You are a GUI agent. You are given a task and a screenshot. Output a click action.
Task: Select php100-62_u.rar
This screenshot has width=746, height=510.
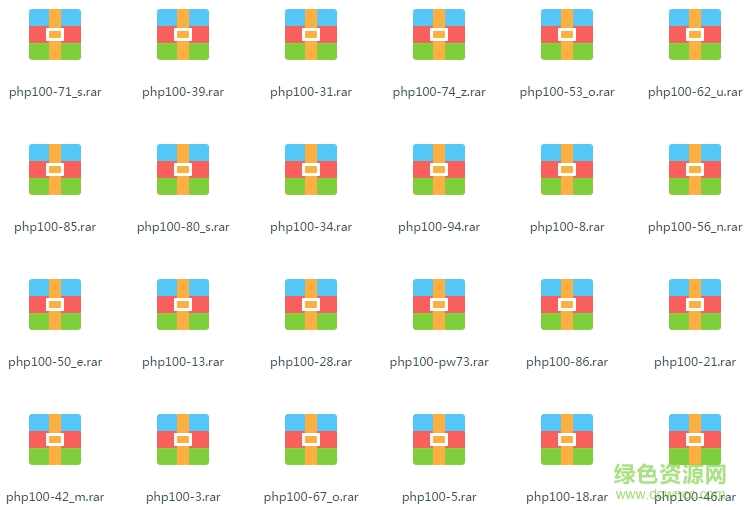[695, 35]
